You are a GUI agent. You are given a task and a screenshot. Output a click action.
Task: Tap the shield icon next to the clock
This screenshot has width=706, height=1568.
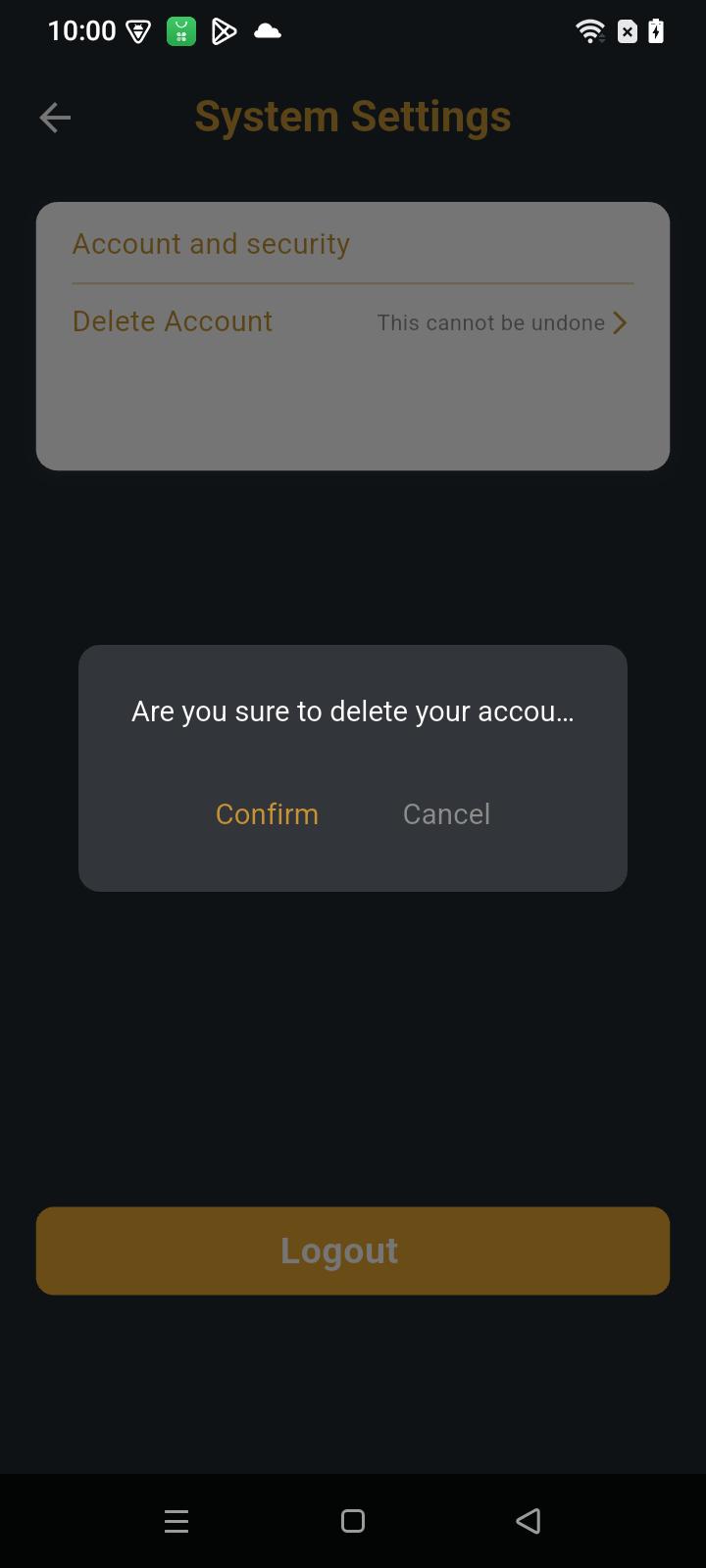coord(137,30)
